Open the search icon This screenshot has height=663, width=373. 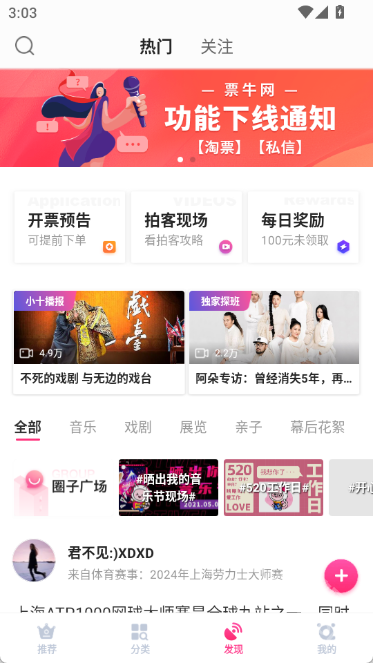25,46
